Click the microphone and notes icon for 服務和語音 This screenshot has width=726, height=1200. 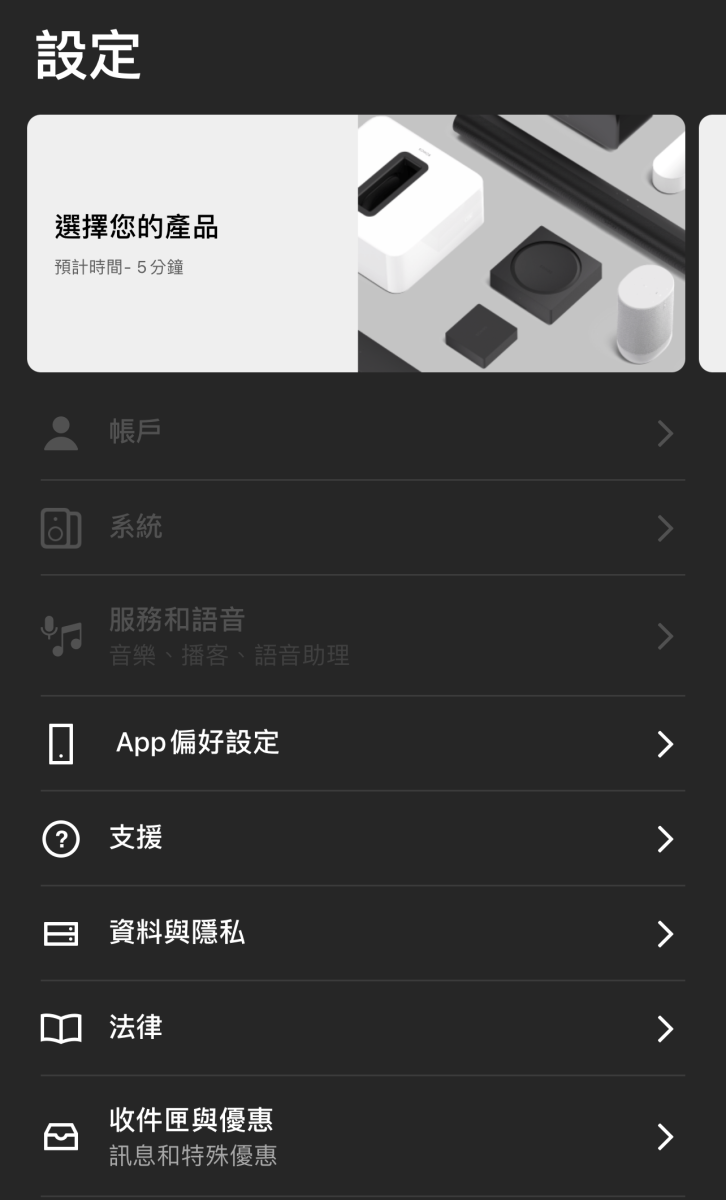[x=61, y=636]
